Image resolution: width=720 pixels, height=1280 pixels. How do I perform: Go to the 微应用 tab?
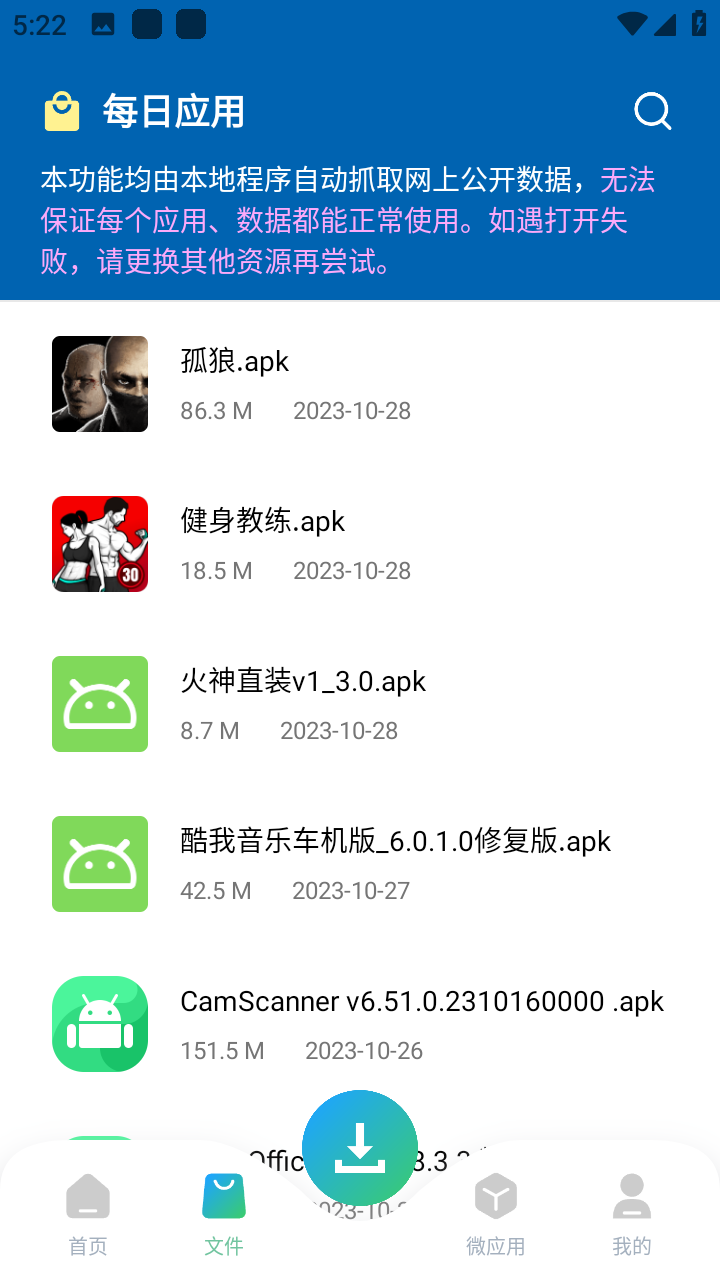(496, 1213)
